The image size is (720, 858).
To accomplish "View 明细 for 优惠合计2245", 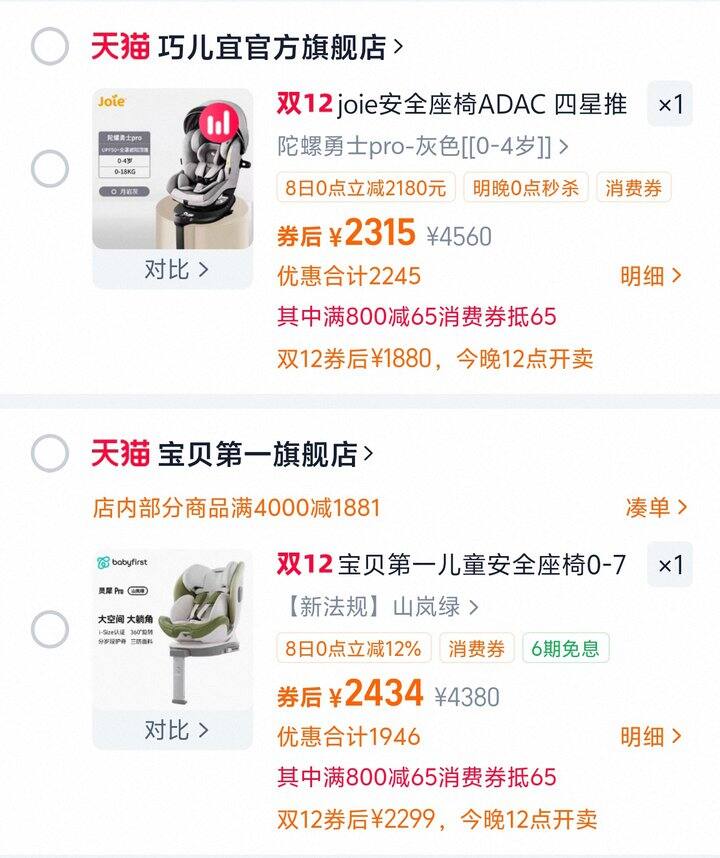I will point(650,276).
